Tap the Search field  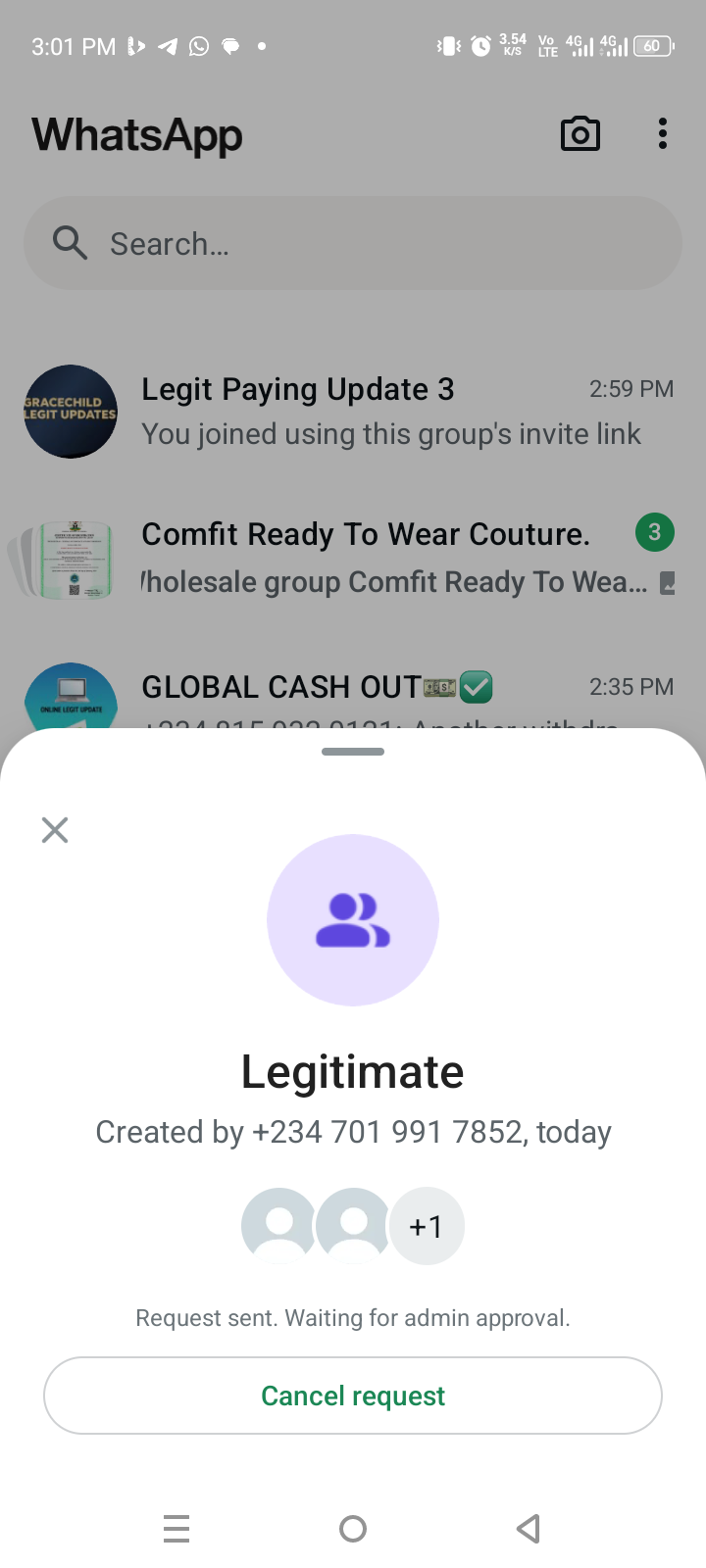click(353, 243)
